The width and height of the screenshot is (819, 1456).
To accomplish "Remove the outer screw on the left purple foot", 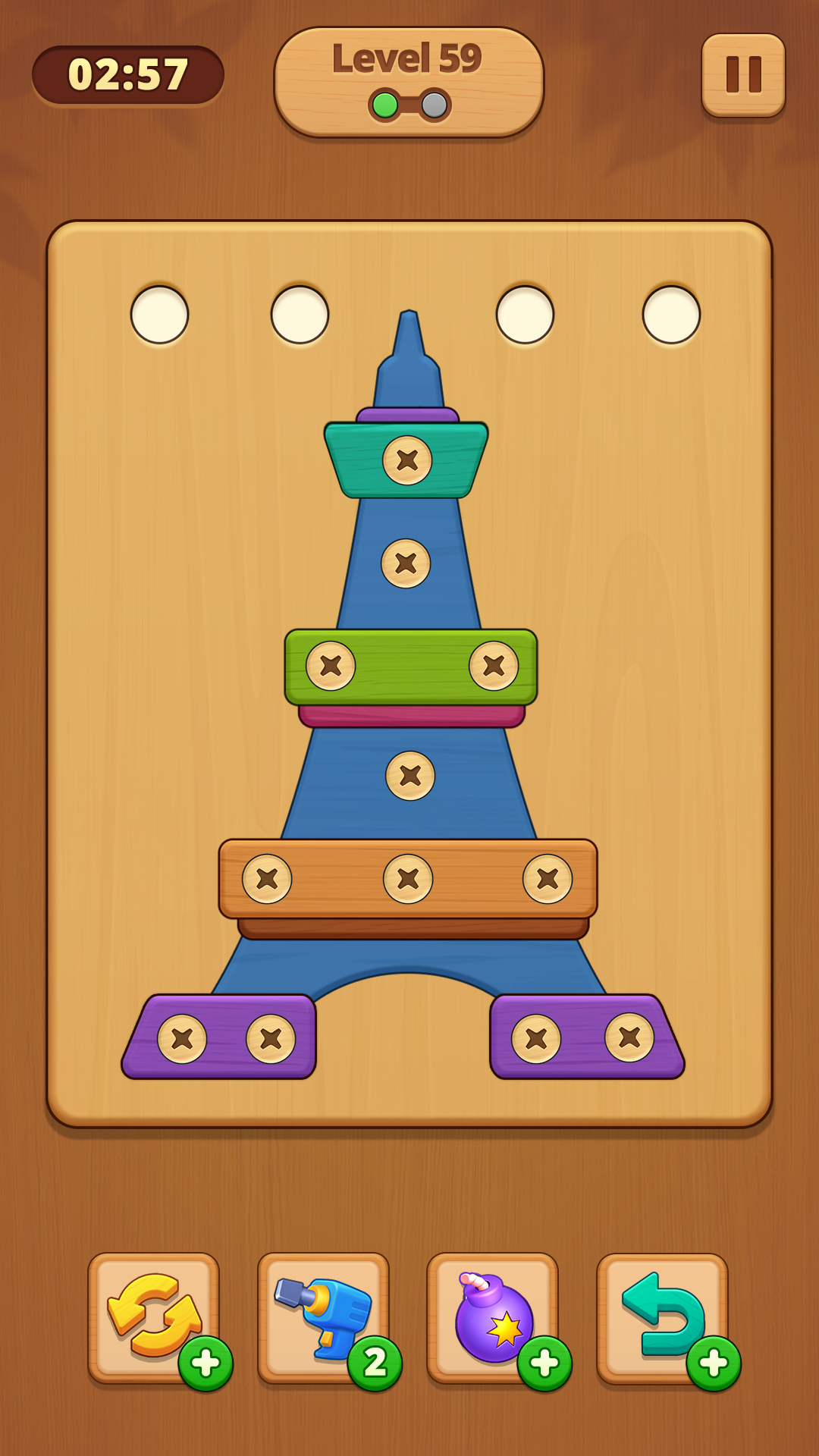I will click(x=182, y=1038).
